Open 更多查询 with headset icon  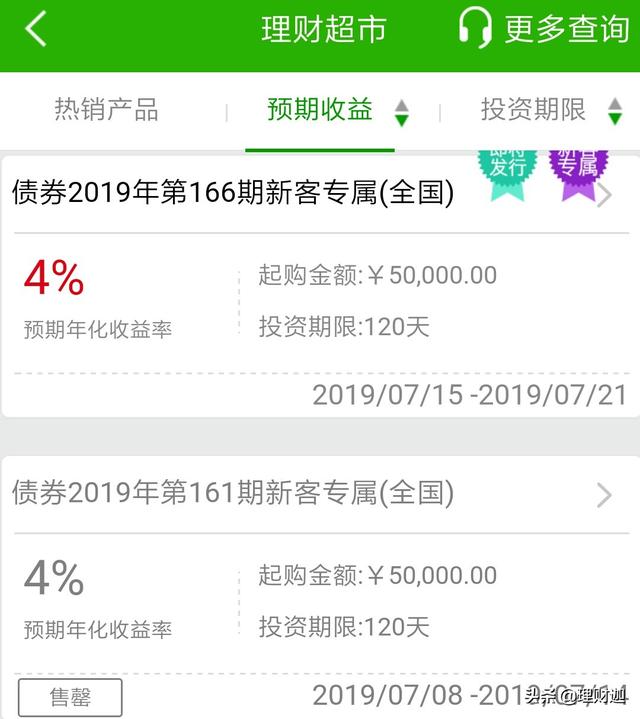[544, 29]
